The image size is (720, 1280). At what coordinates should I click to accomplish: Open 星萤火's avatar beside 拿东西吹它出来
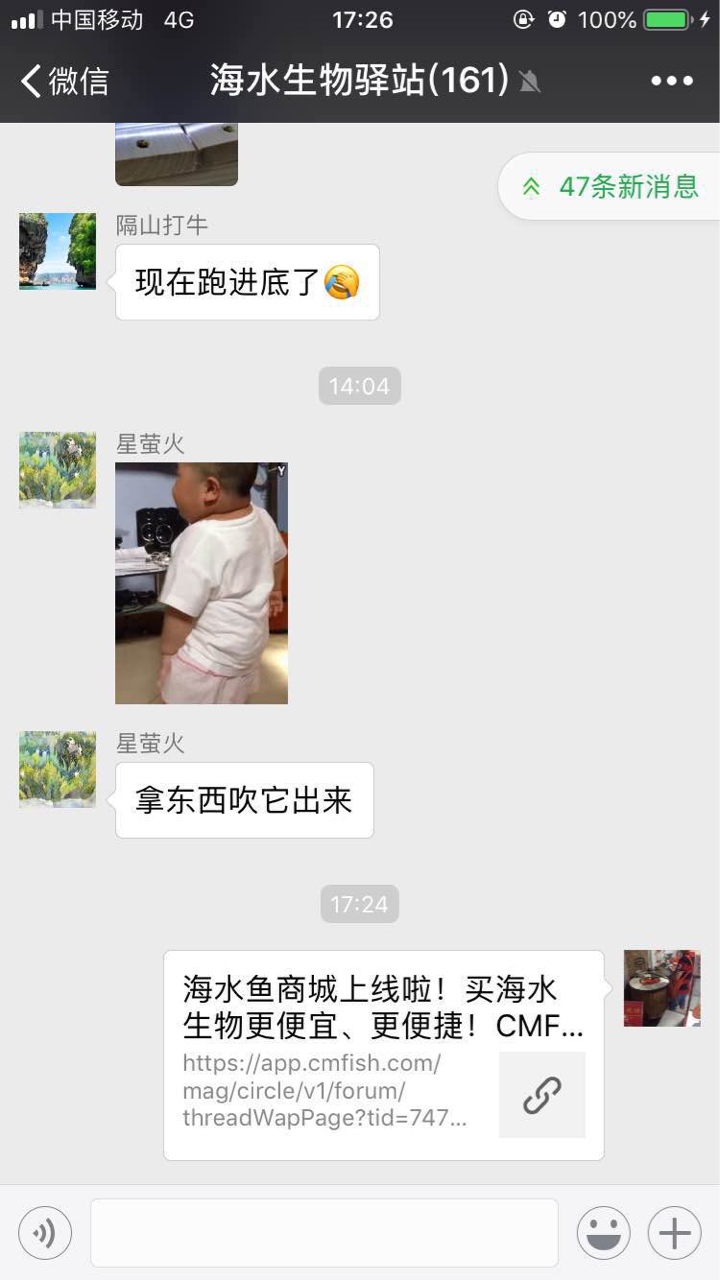tap(57, 769)
